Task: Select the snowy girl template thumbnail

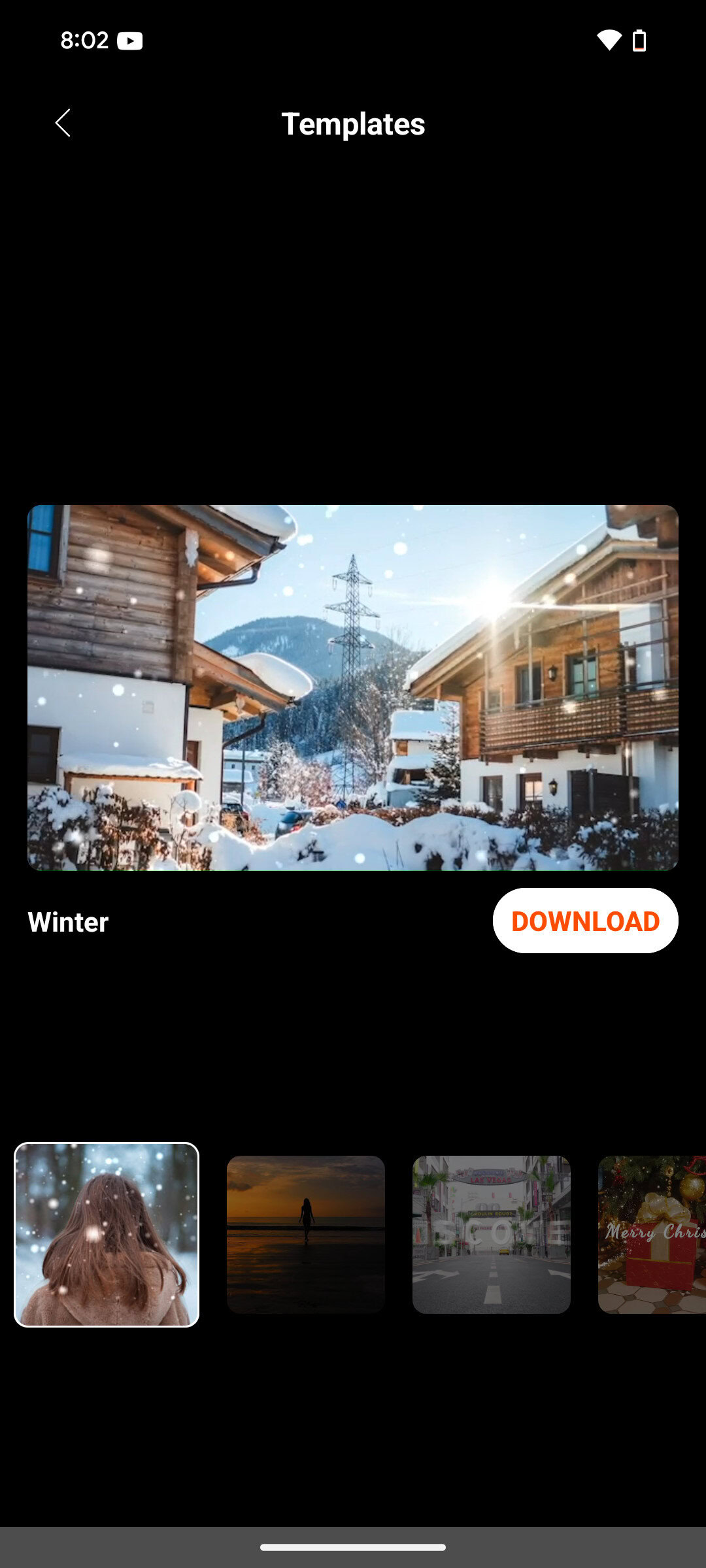Action: [107, 1235]
